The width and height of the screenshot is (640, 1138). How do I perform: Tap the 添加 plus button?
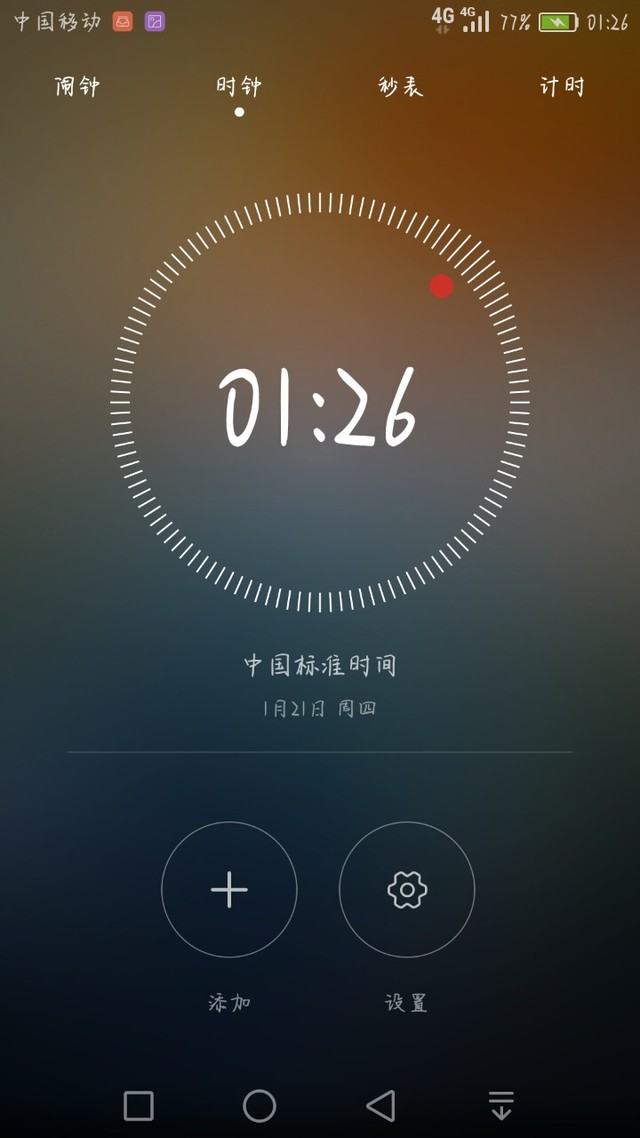pyautogui.click(x=229, y=890)
